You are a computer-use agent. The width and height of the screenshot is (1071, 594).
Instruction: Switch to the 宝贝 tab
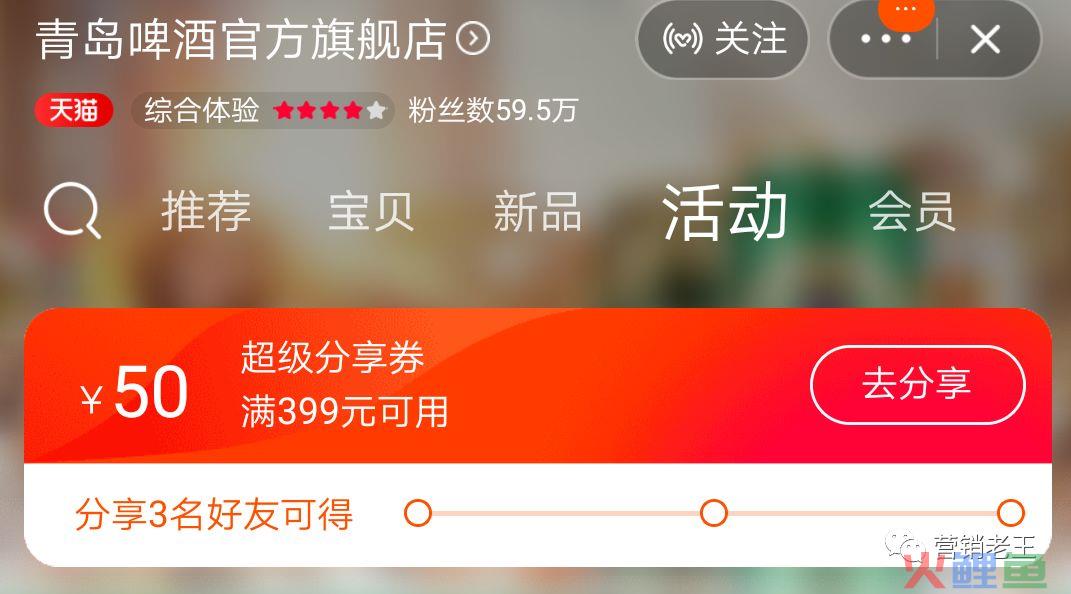pyautogui.click(x=371, y=212)
